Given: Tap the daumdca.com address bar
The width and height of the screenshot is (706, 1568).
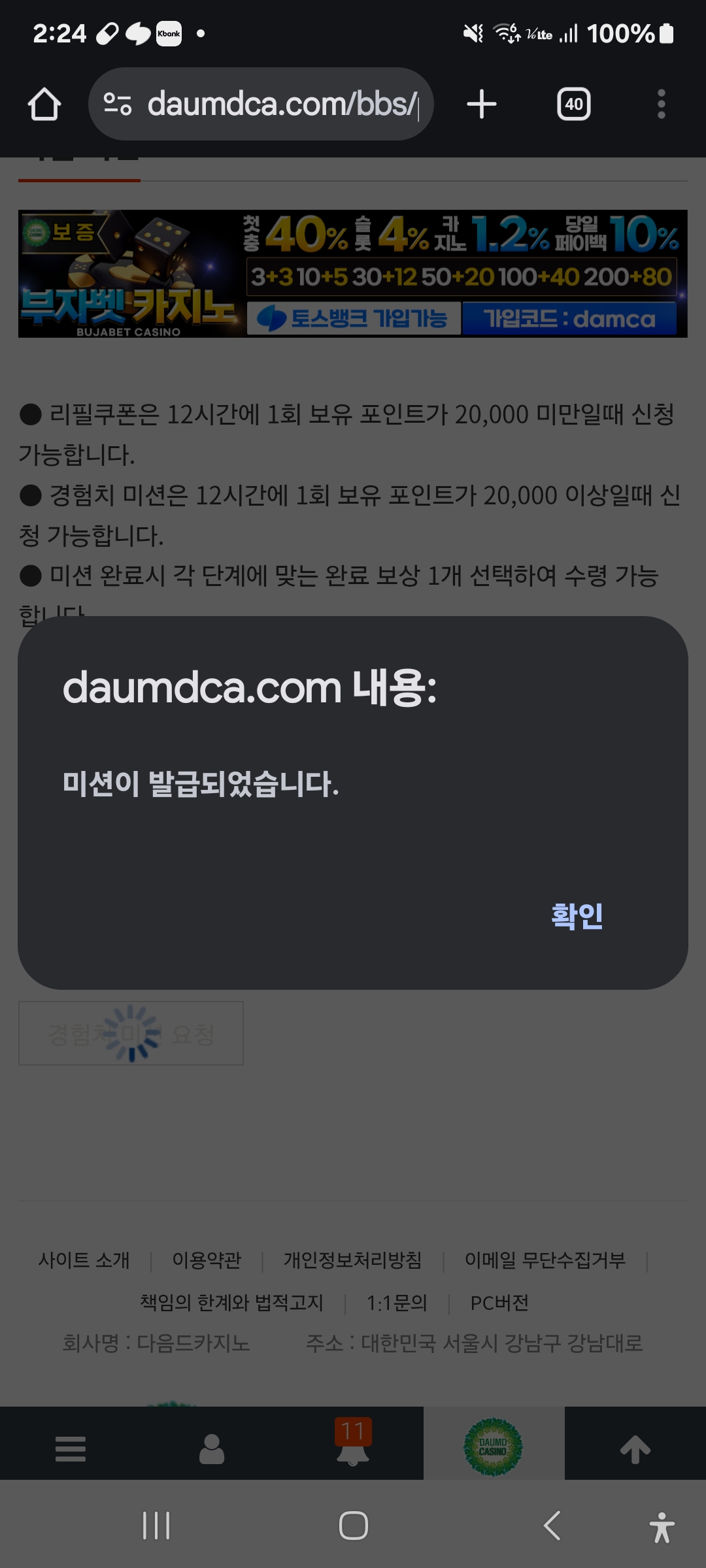Looking at the screenshot, I should point(261,105).
